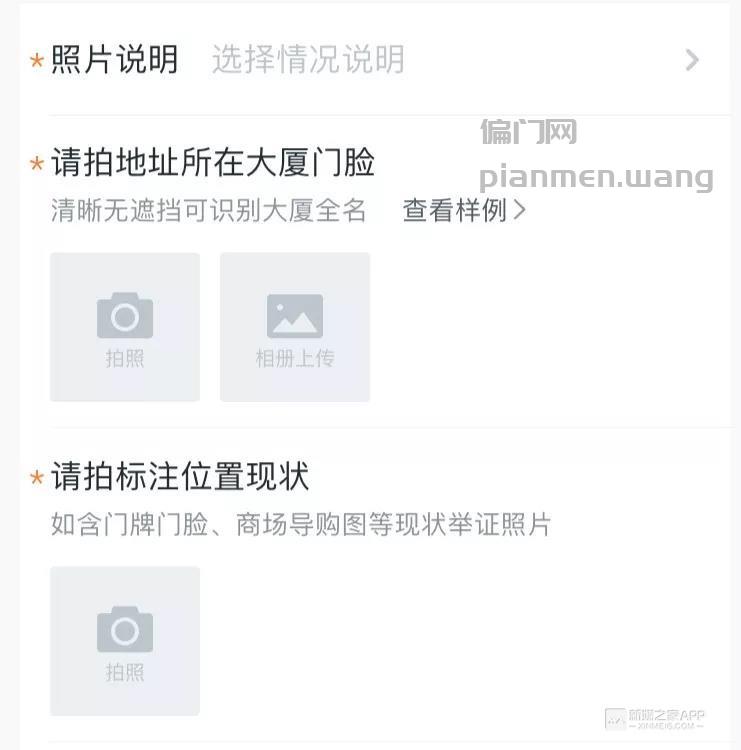Open the 照片说明 situation selector row
The height and width of the screenshot is (750, 741).
coord(375,60)
